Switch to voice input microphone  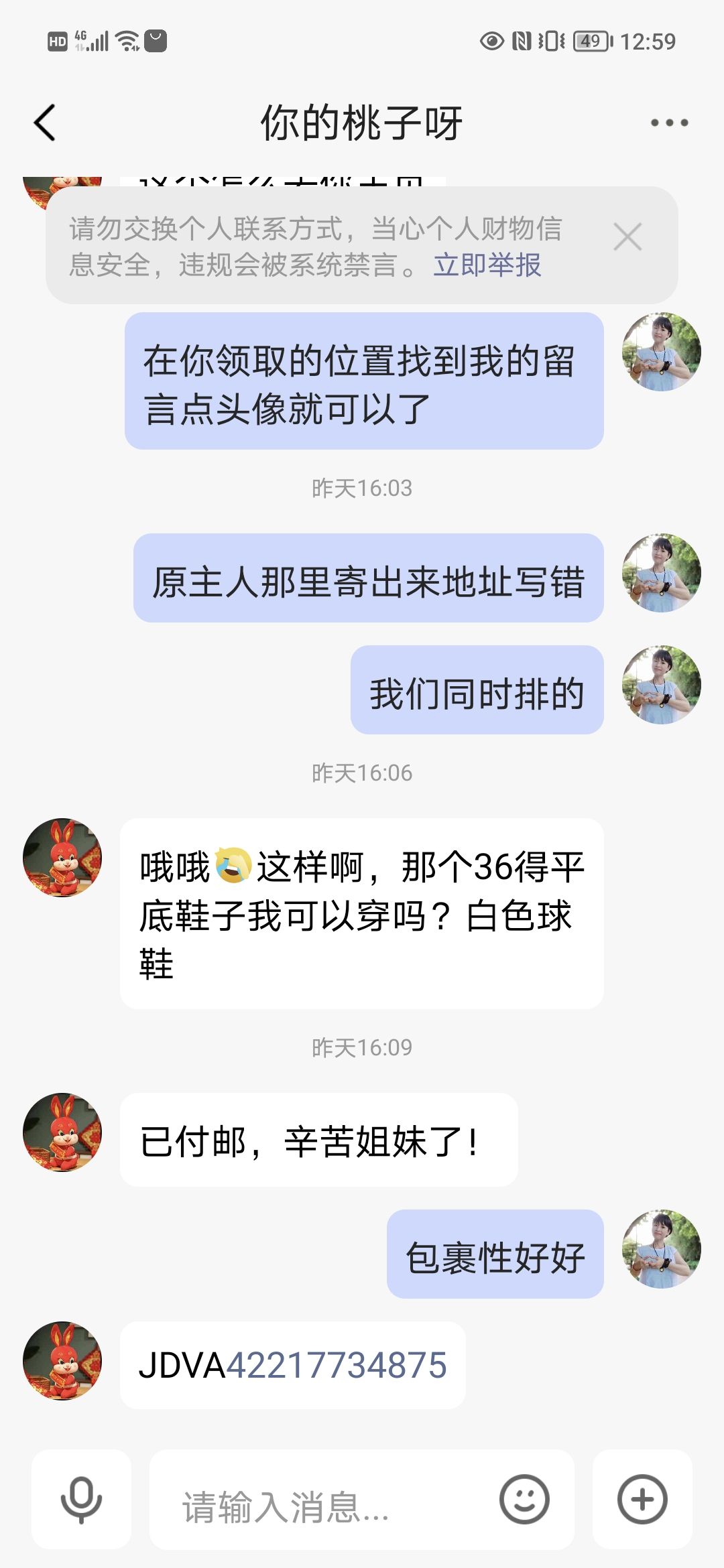(82, 1500)
